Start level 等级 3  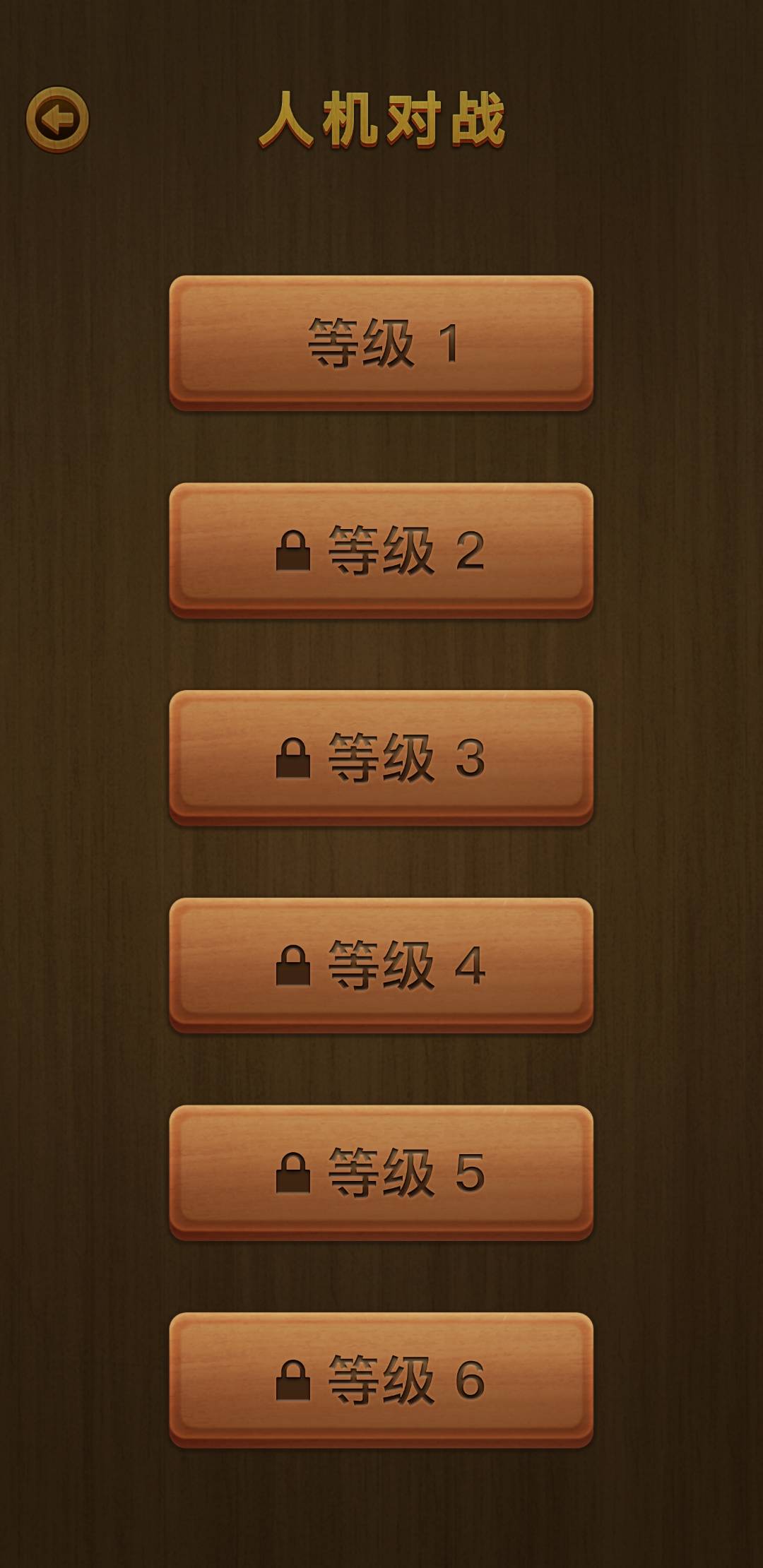(x=381, y=756)
